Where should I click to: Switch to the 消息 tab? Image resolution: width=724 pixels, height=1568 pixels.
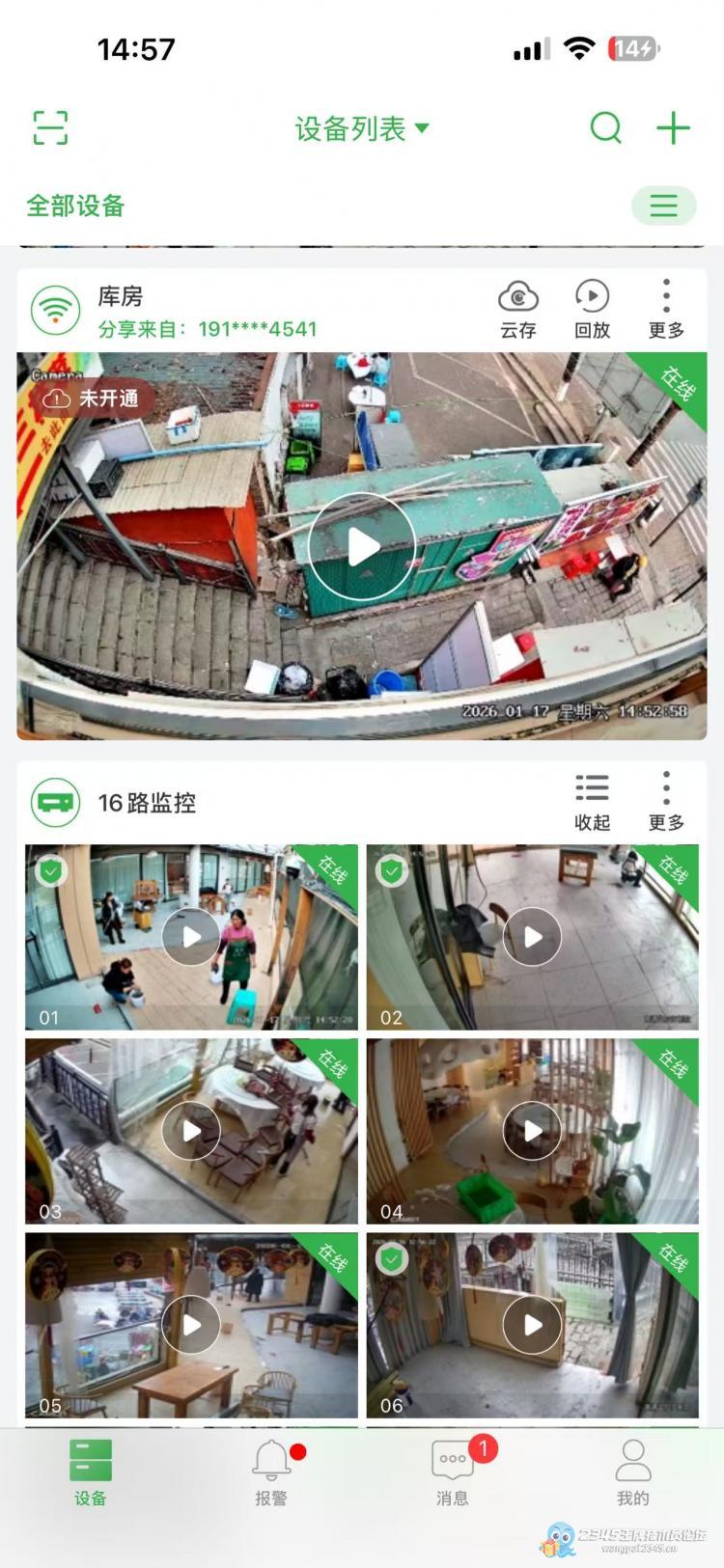tap(453, 1472)
